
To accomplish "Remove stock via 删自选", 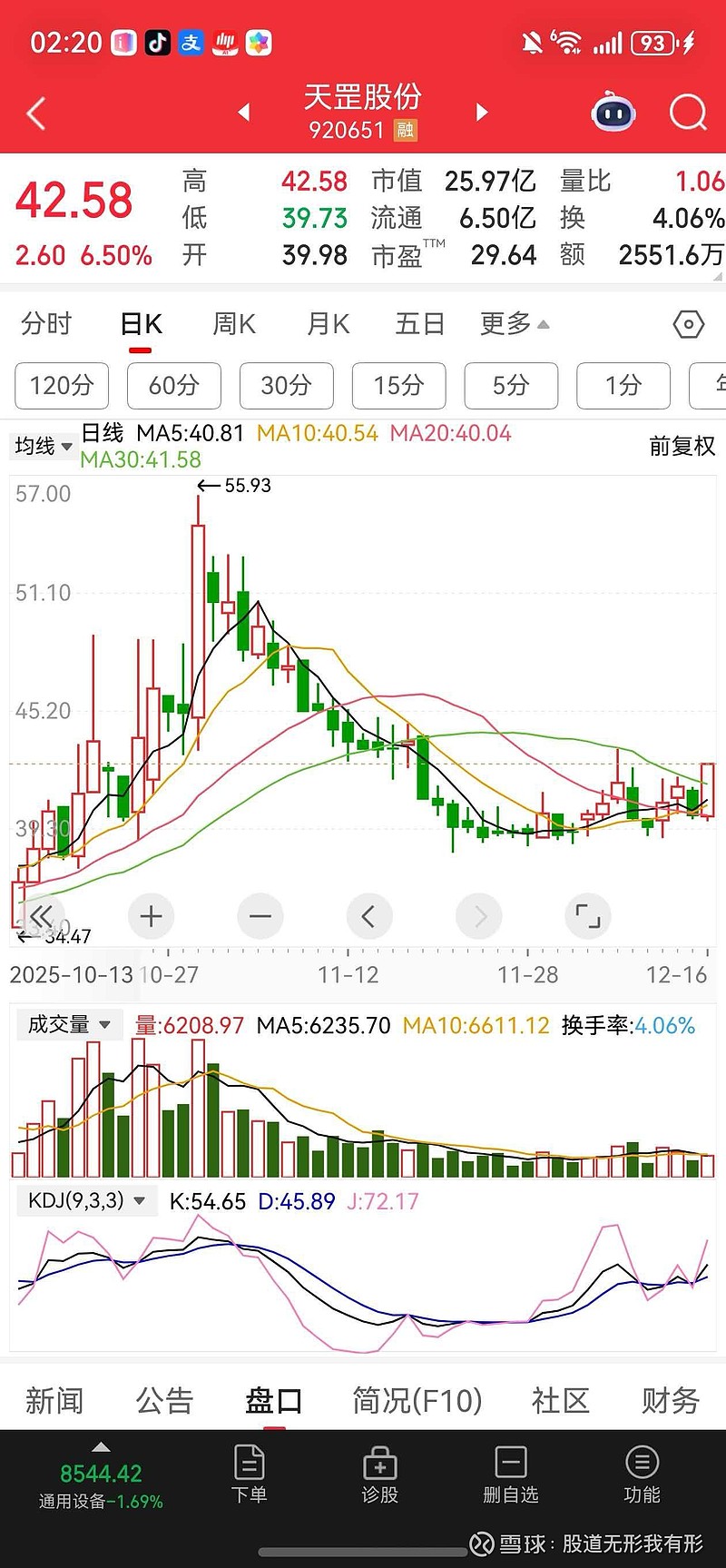I will pyautogui.click(x=510, y=1474).
